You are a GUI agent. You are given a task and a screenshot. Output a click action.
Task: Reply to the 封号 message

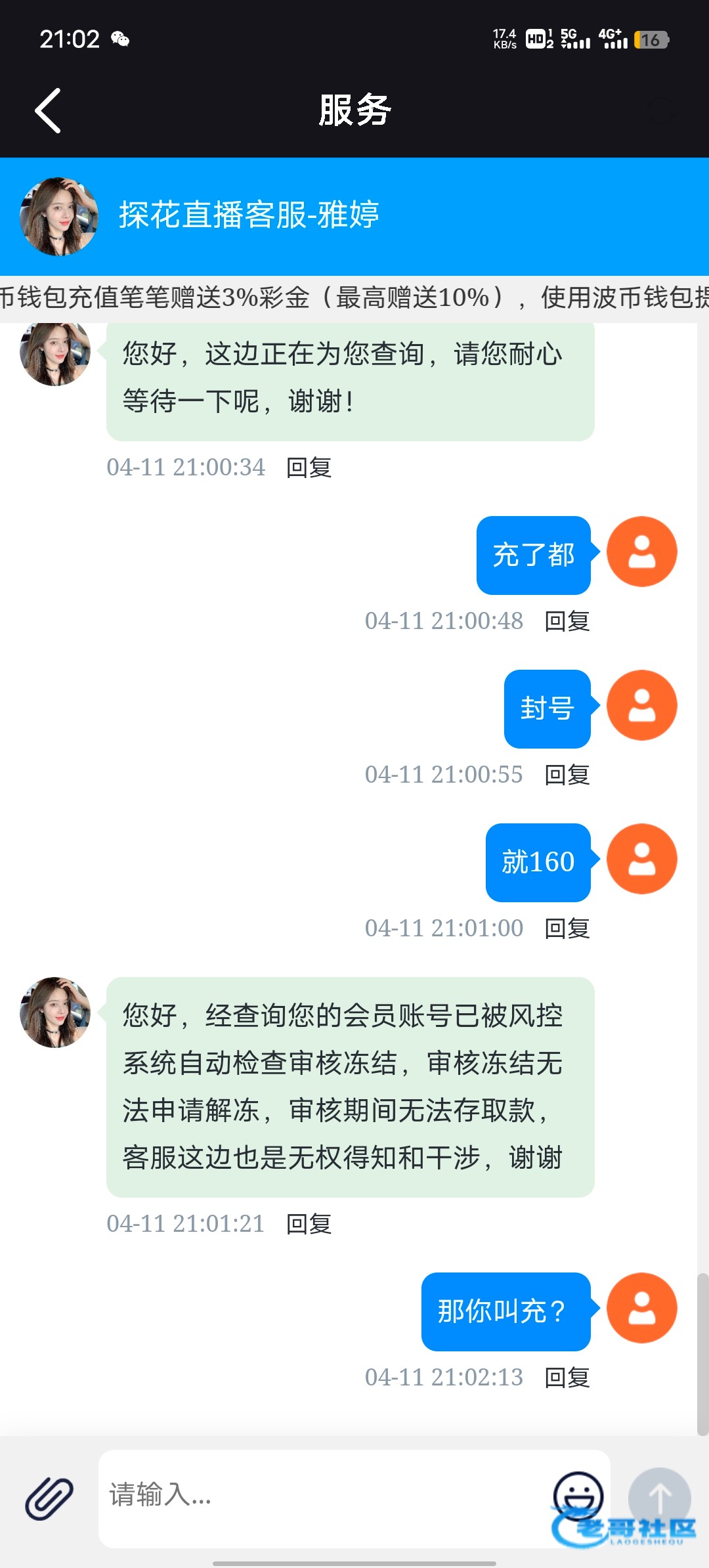click(x=567, y=775)
